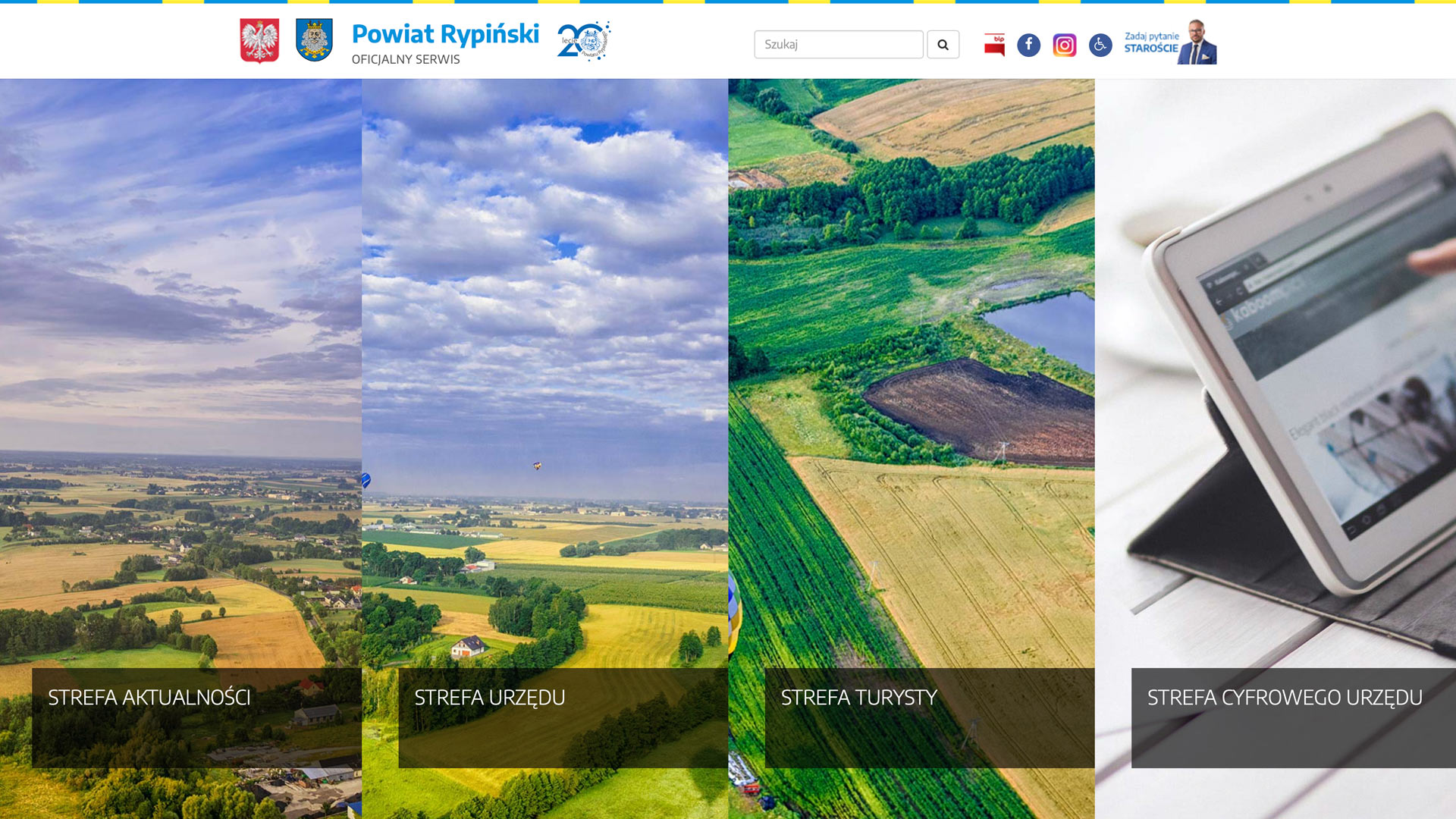Open the BIP bulletin icon
The width and height of the screenshot is (1456, 819).
coord(994,45)
